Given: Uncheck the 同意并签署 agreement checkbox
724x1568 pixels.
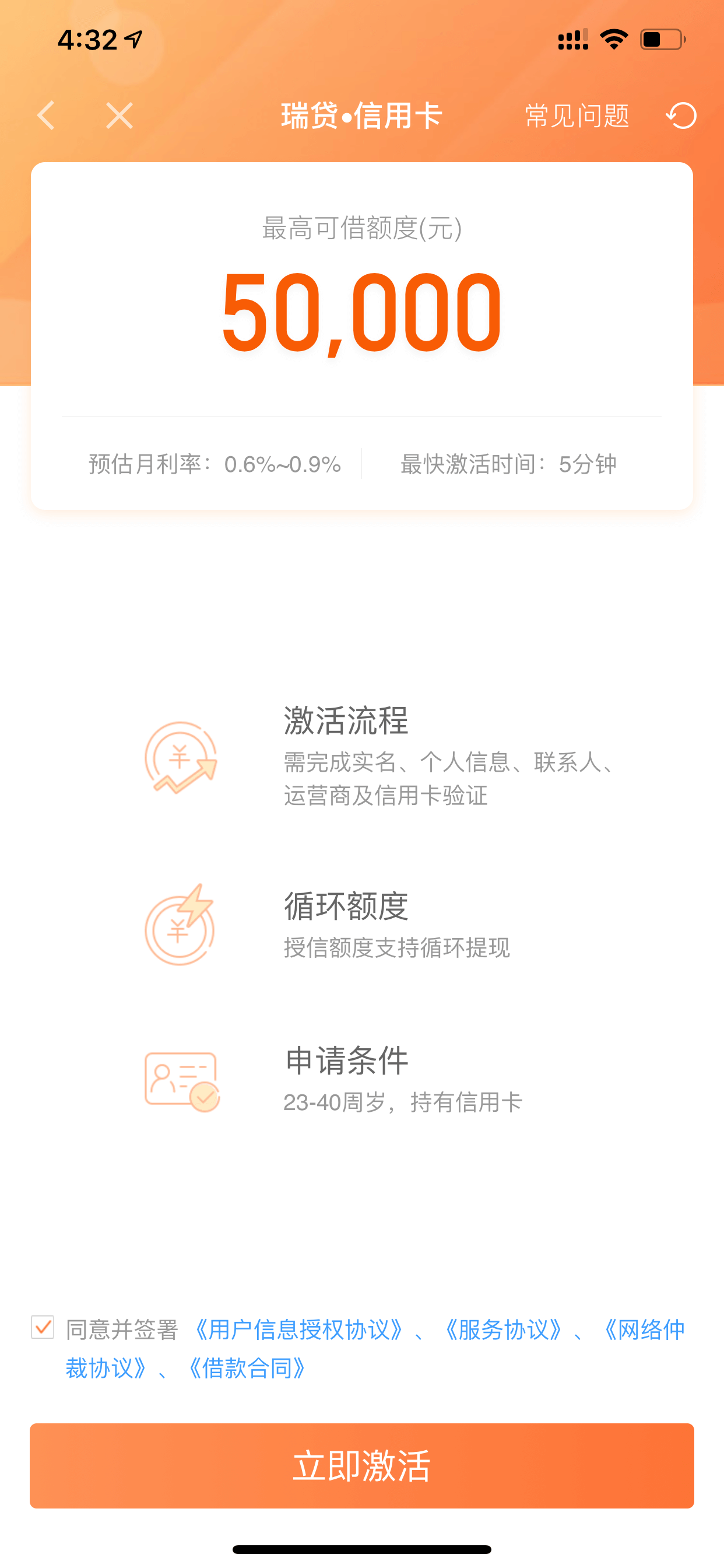Looking at the screenshot, I should point(43,1327).
